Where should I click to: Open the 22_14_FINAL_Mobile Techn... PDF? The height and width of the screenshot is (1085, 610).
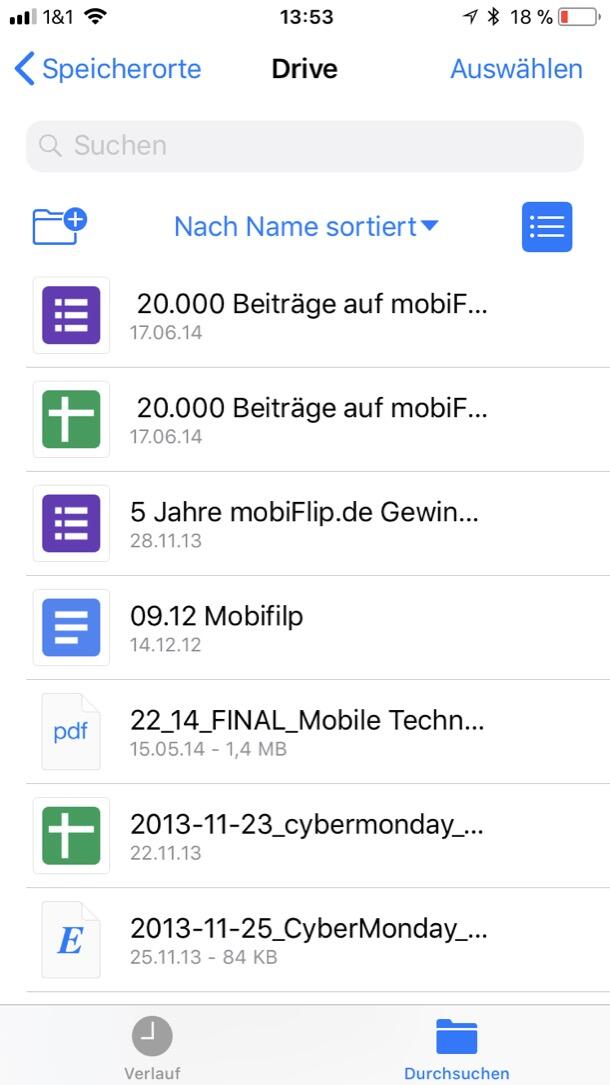305,732
